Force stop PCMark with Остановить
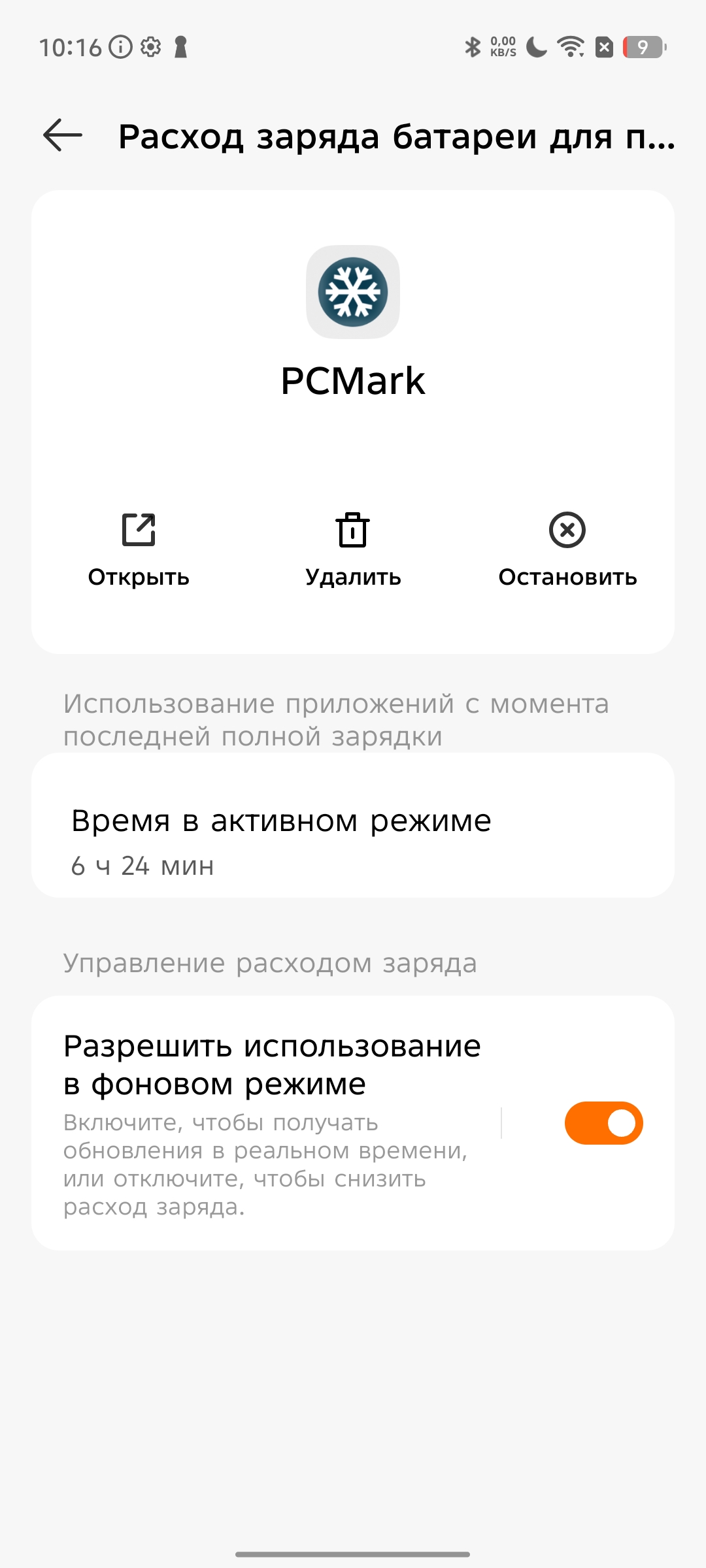Viewport: 706px width, 1568px height. [567, 550]
